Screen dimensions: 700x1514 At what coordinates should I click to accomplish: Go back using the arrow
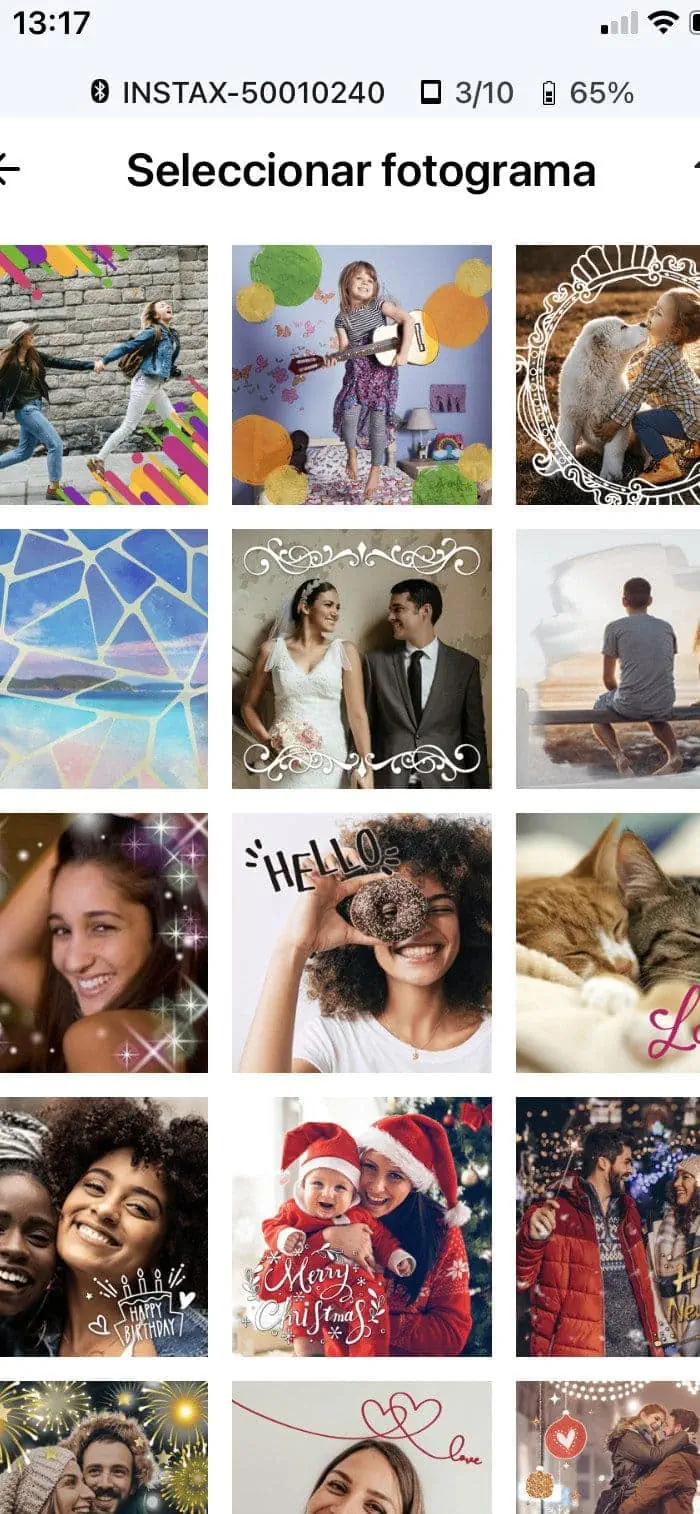tap(10, 170)
